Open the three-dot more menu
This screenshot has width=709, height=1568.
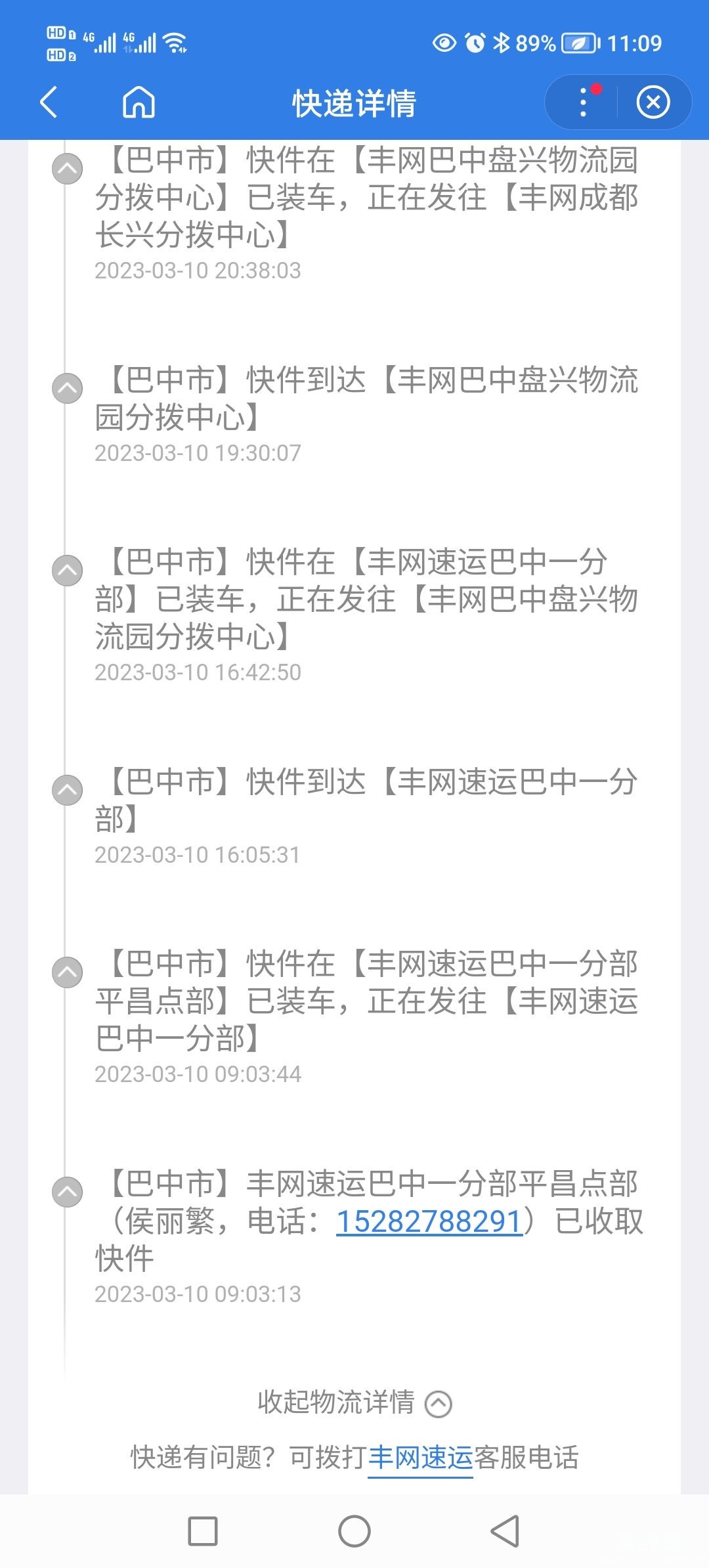583,102
